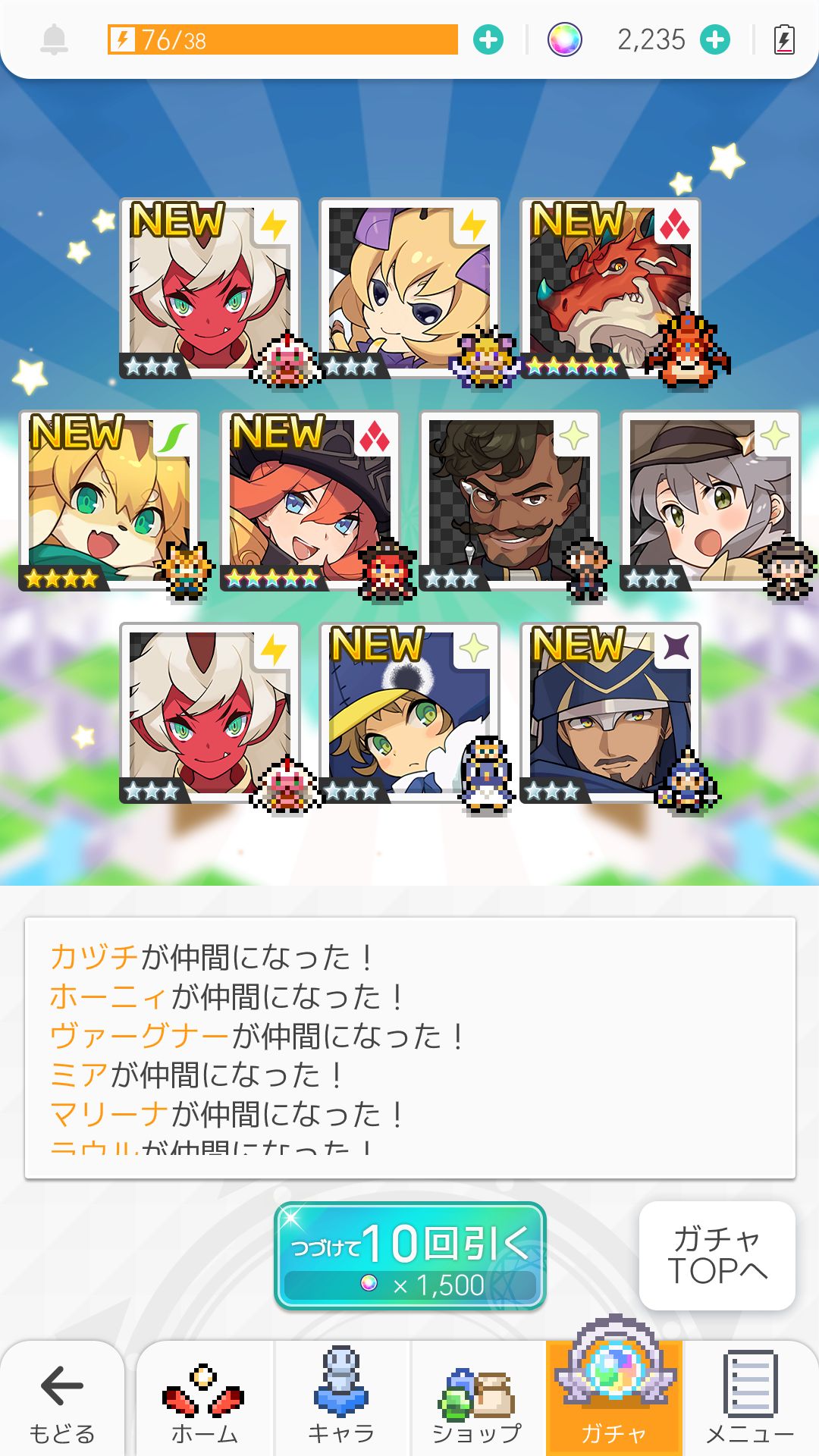This screenshot has height=1456, width=819.
Task: Add more rainbow gems with plus
Action: [714, 39]
